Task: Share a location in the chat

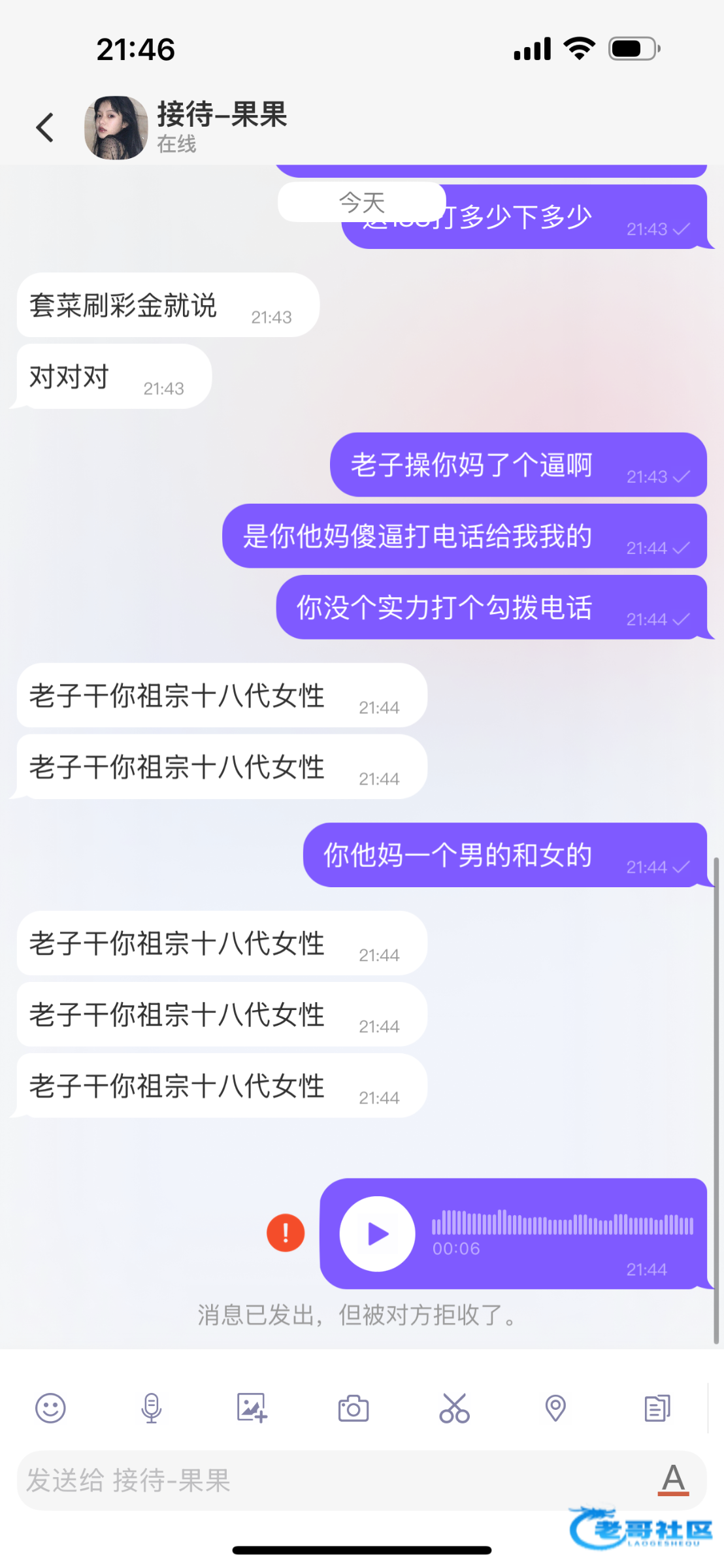Action: tap(555, 1408)
